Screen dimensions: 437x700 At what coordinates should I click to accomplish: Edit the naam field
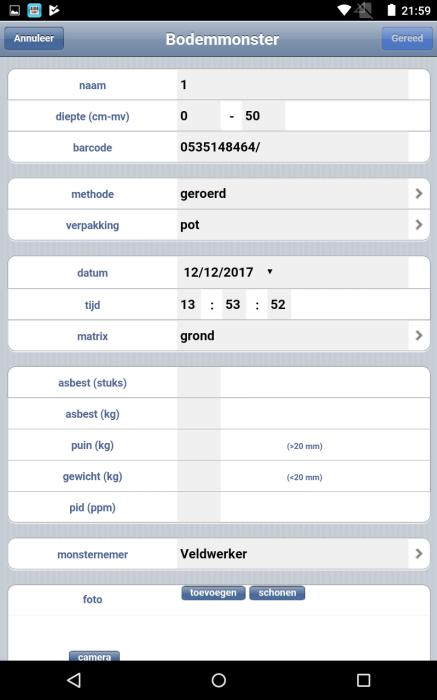(293, 85)
